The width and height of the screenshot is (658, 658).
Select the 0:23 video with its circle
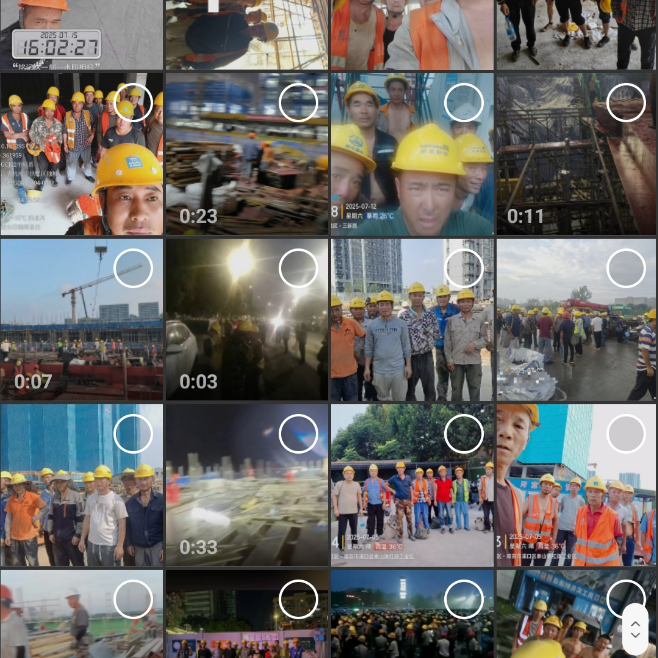coord(298,102)
